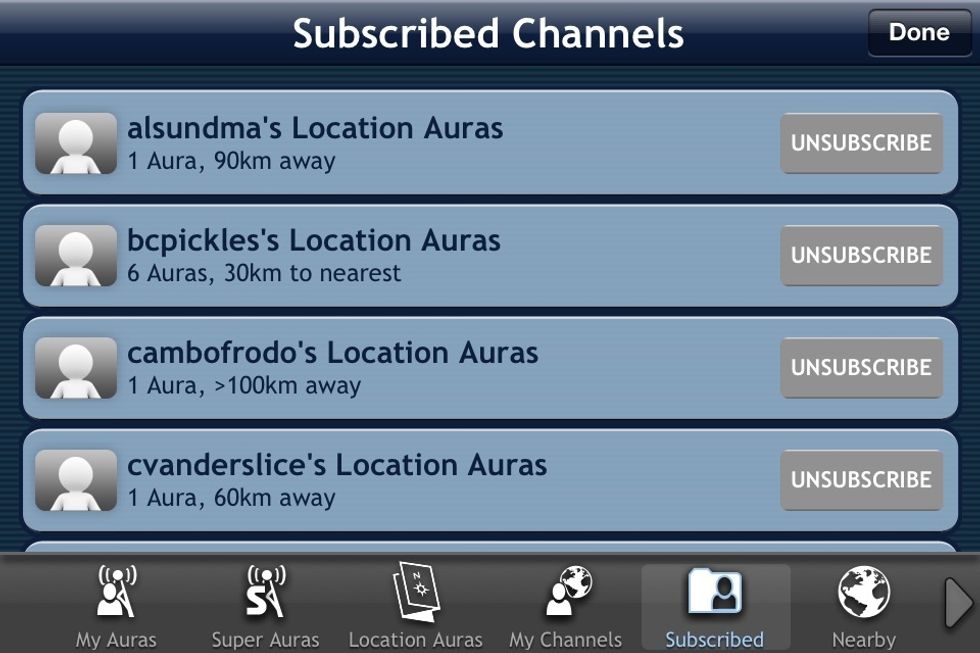View cambofrodo's Location Auras channel
This screenshot has width=980, height=653.
400,367
